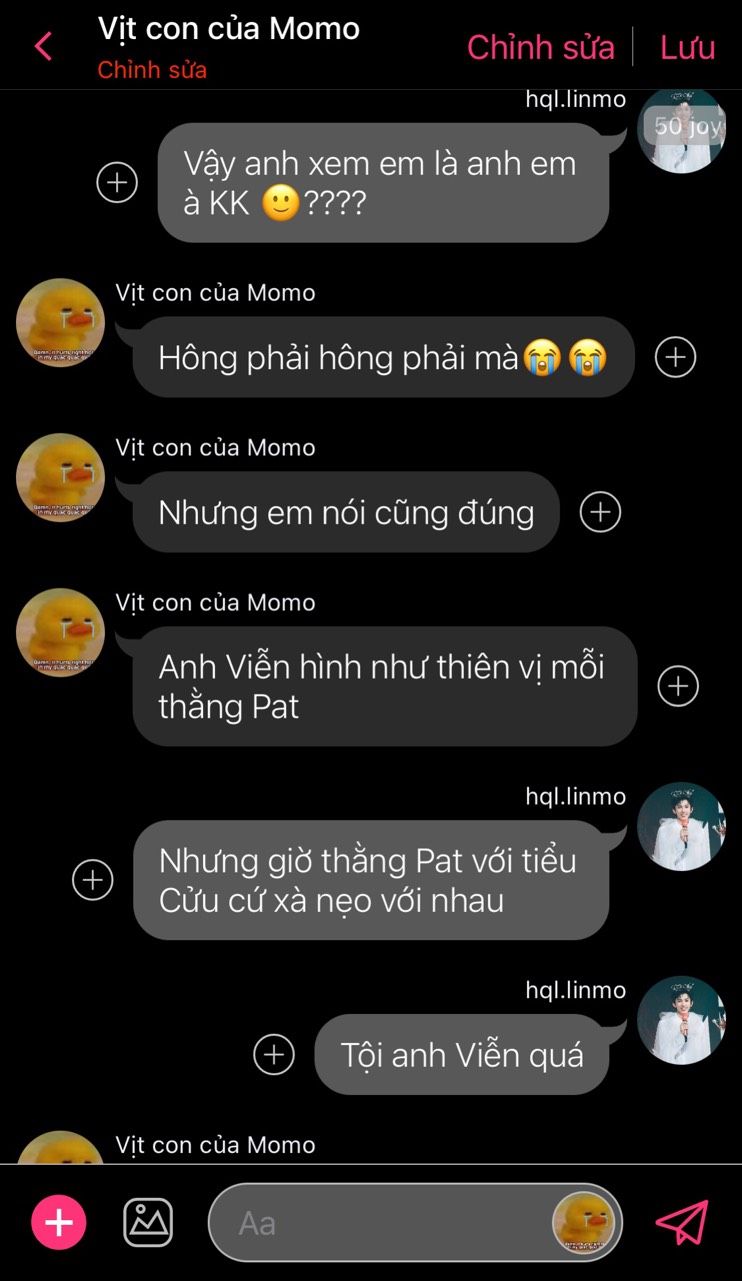This screenshot has height=1281, width=742.
Task: Tap plus beside 'Nhưng giờ thằng Pat' message
Action: pyautogui.click(x=93, y=880)
